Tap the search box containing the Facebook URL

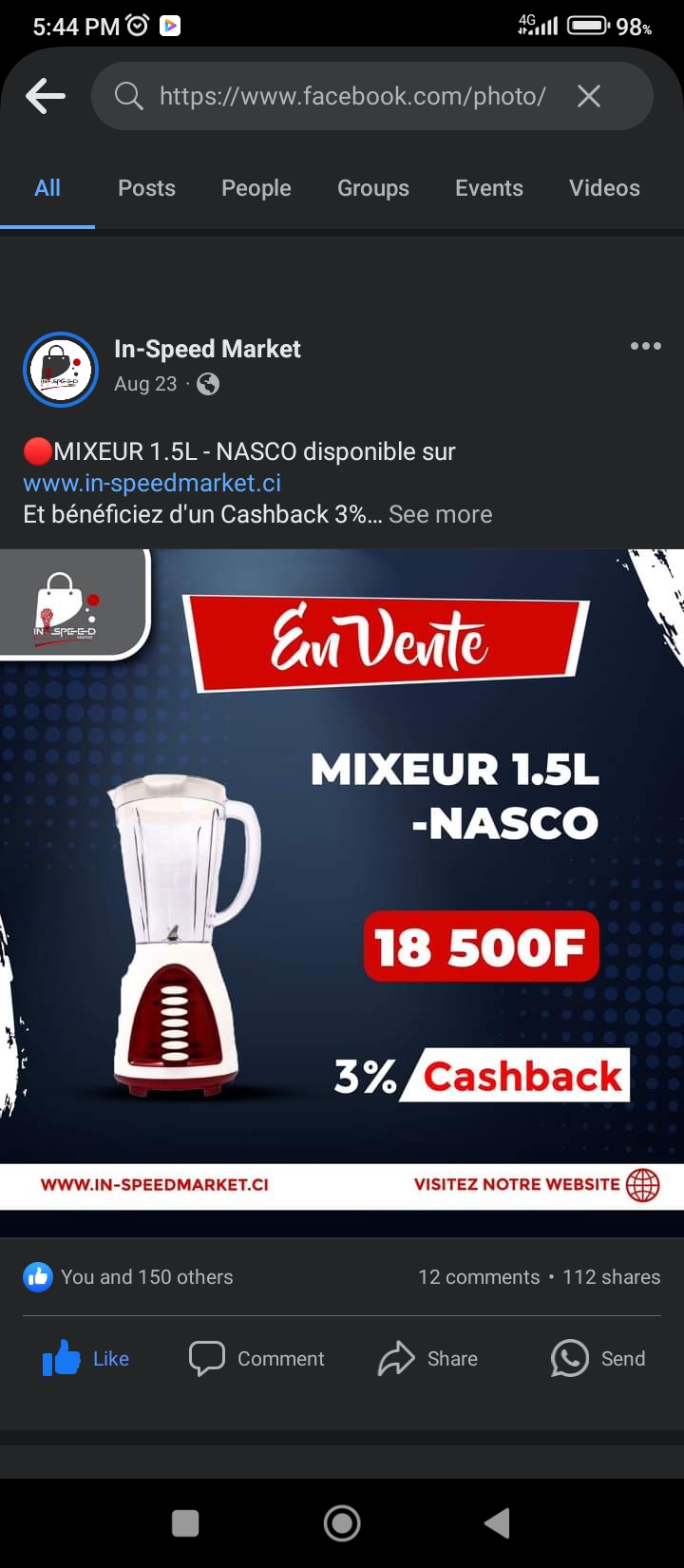click(372, 96)
